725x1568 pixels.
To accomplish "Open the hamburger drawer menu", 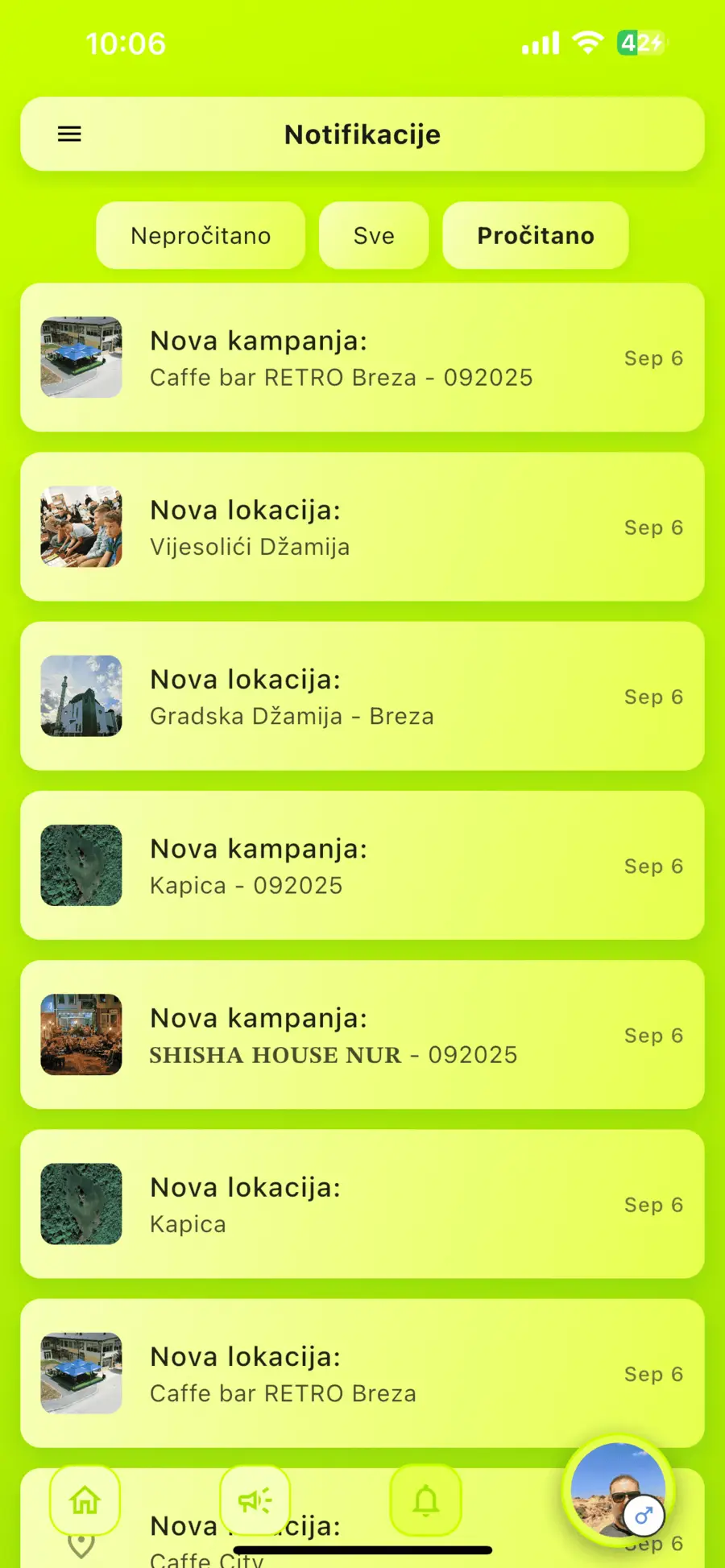I will click(x=70, y=134).
